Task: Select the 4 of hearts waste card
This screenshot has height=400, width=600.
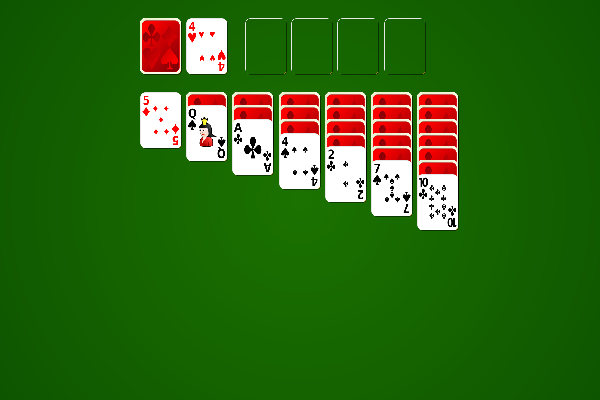Action: pyautogui.click(x=206, y=46)
